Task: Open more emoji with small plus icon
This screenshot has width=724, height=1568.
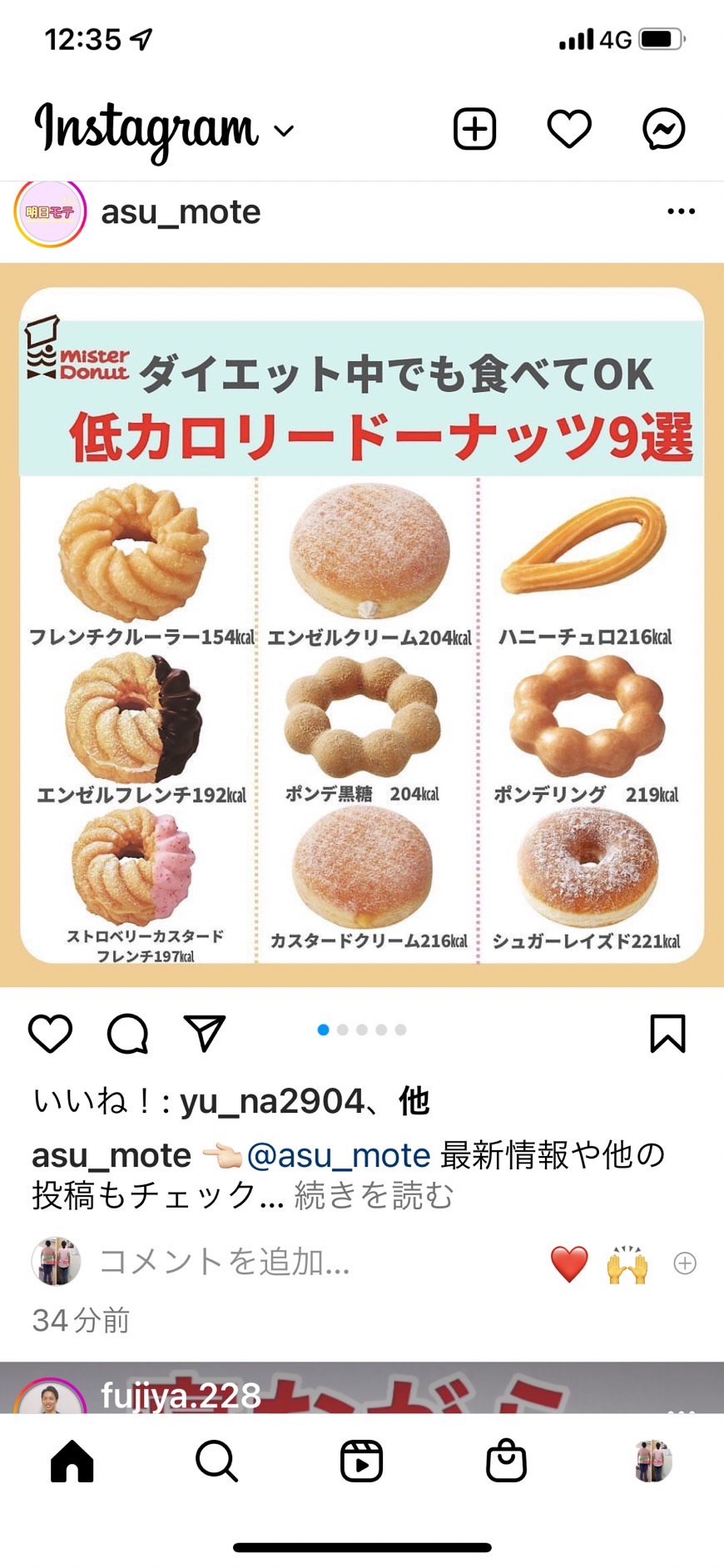Action: point(685,1263)
